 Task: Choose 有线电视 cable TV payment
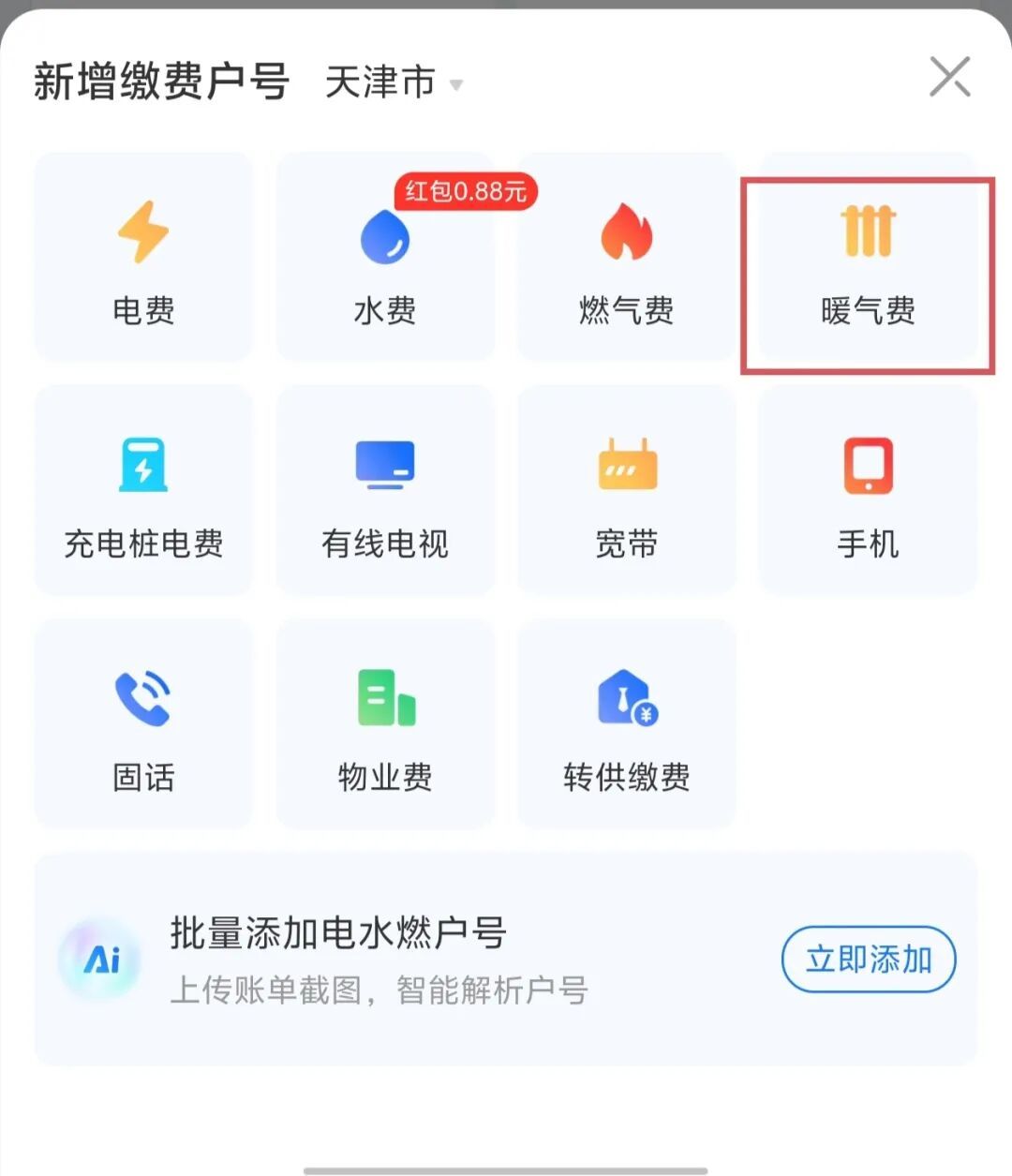coord(385,490)
